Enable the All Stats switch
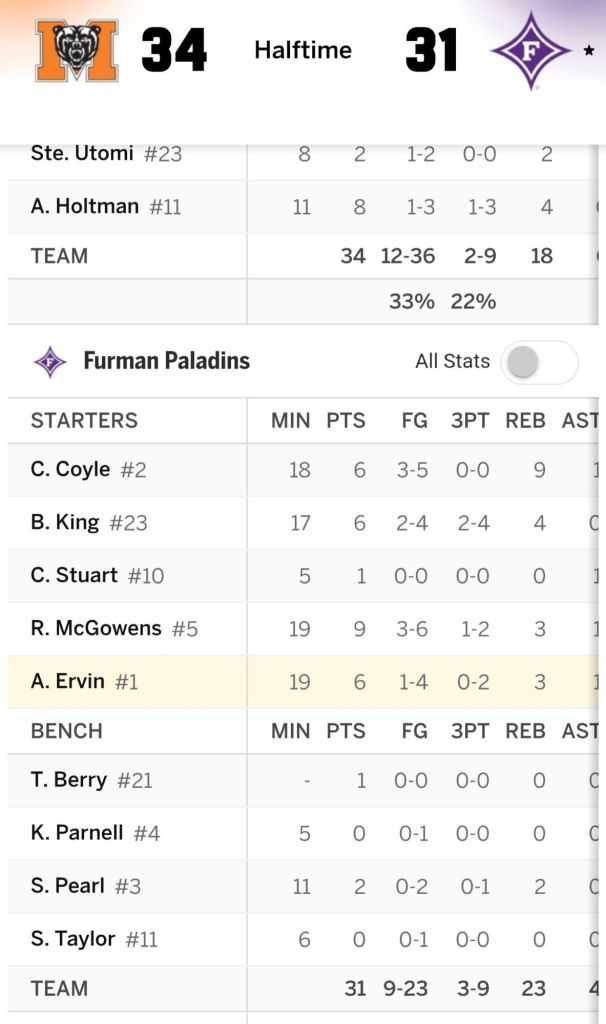606x1024 pixels. coord(539,362)
